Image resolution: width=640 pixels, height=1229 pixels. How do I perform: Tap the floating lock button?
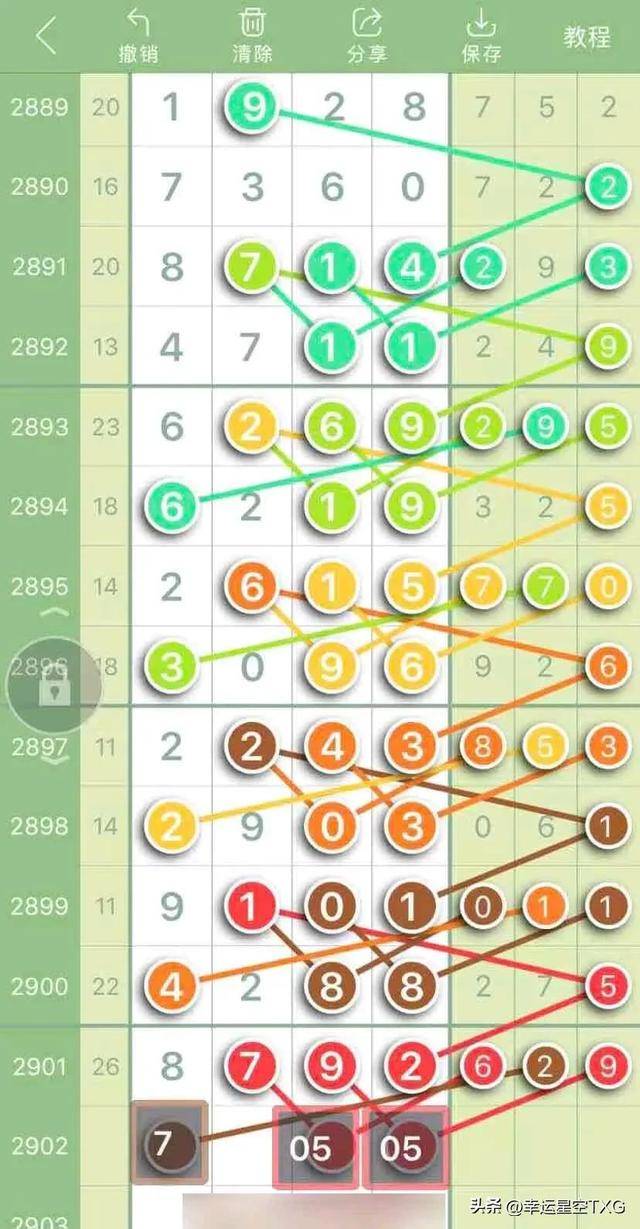pos(56,686)
